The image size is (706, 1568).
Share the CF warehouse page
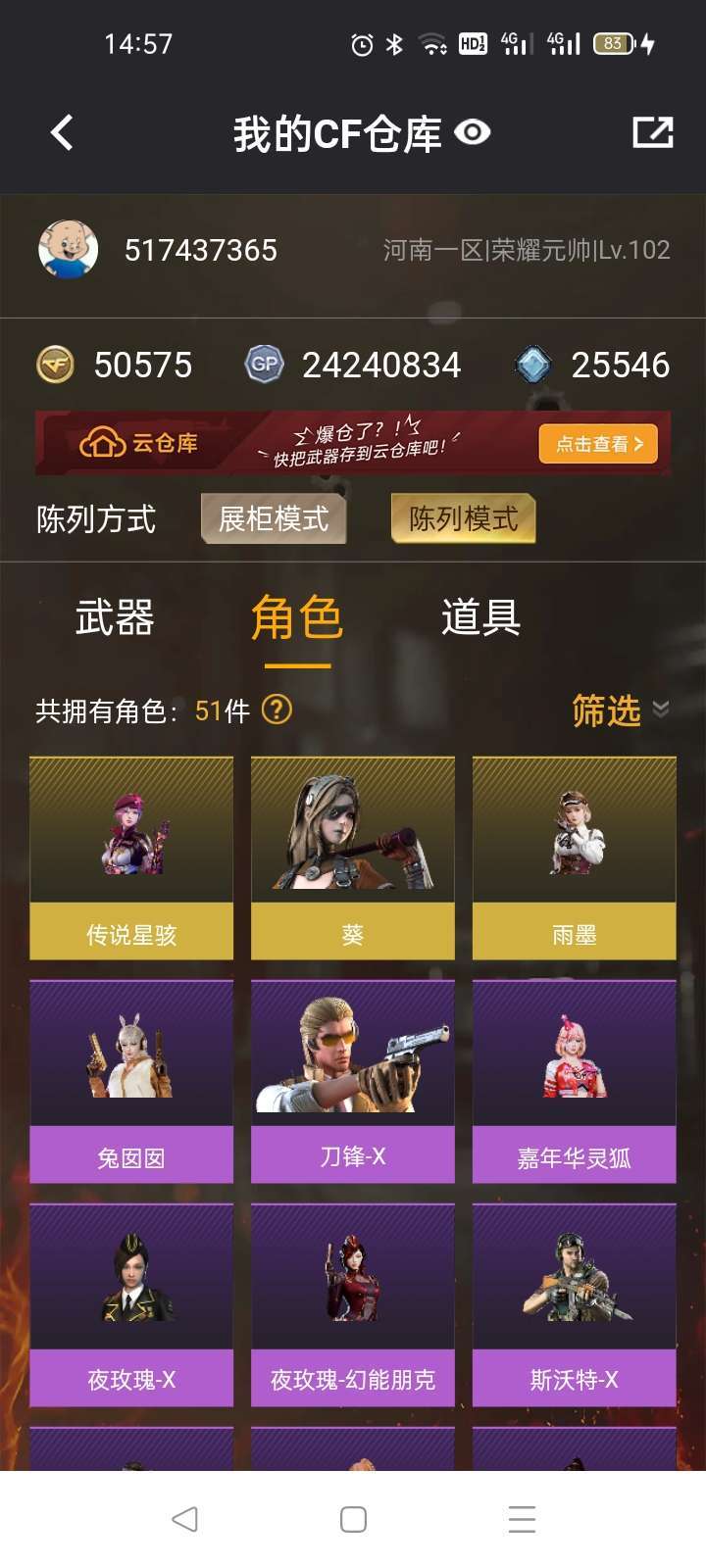pyautogui.click(x=652, y=132)
